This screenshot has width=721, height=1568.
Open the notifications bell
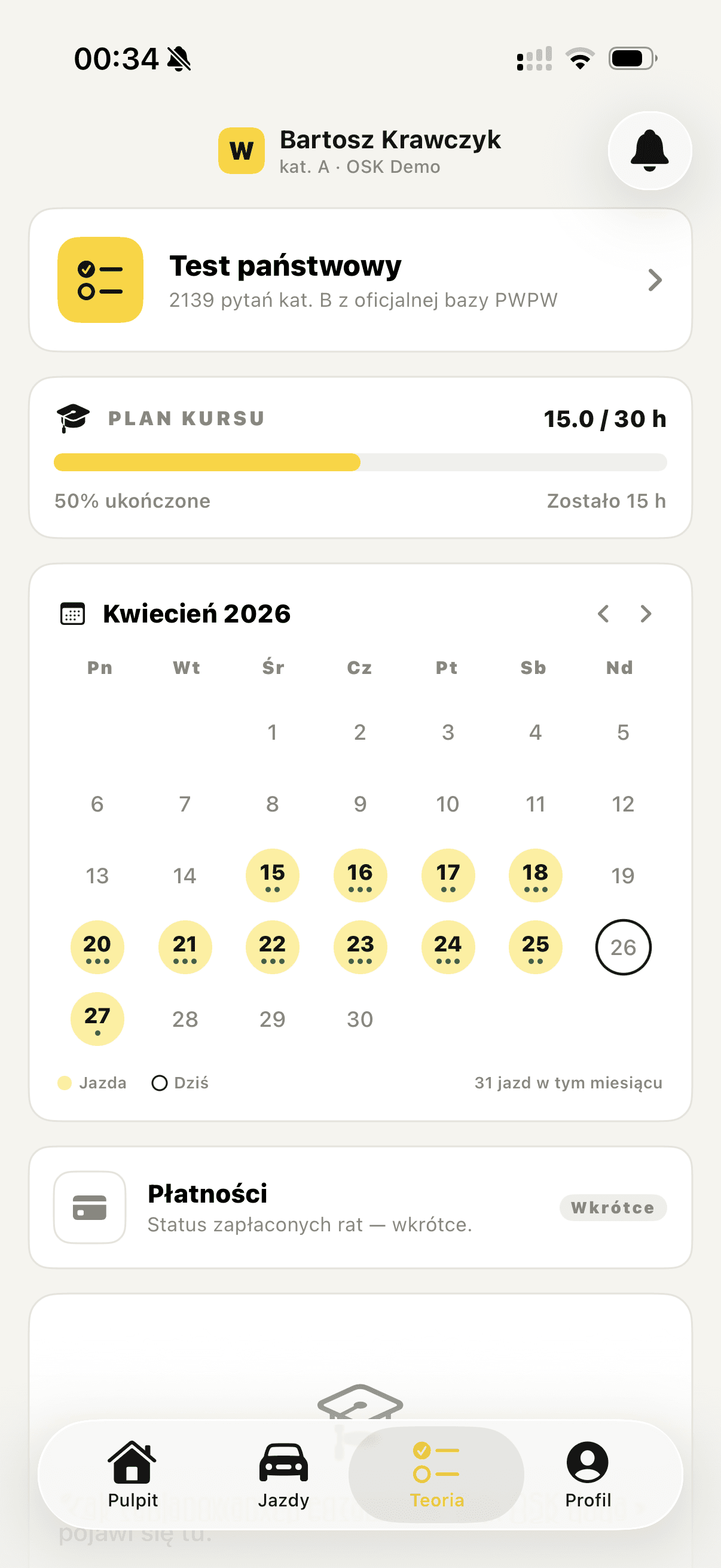pos(650,150)
